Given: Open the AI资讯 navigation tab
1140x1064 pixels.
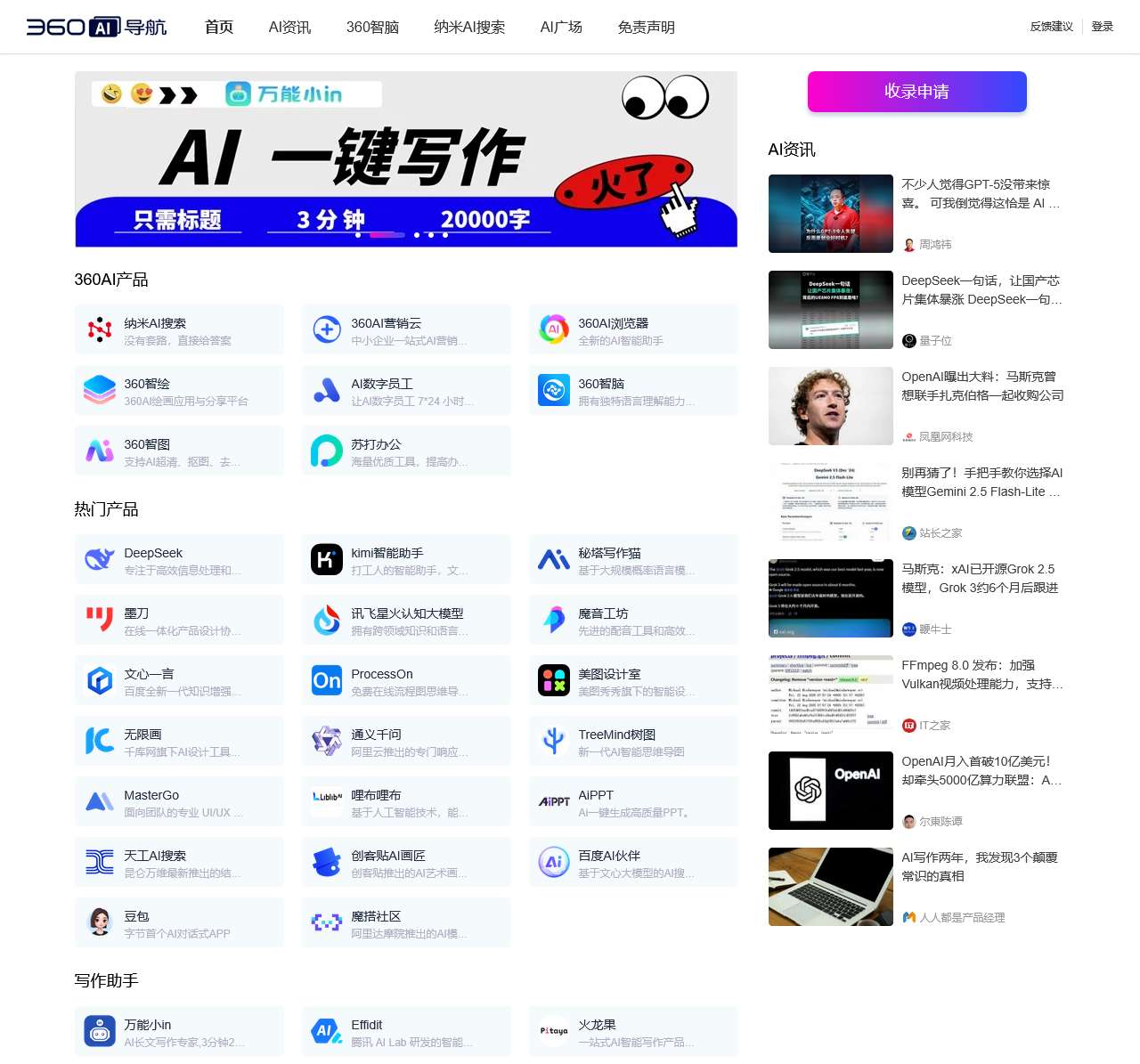Looking at the screenshot, I should pyautogui.click(x=289, y=28).
